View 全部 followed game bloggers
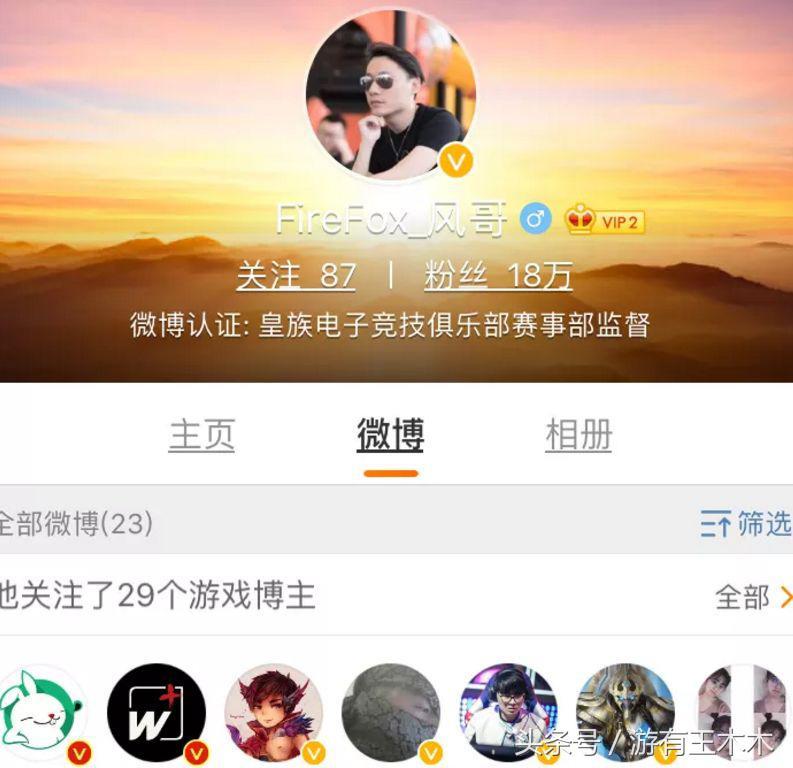This screenshot has height=768, width=793. (x=752, y=597)
